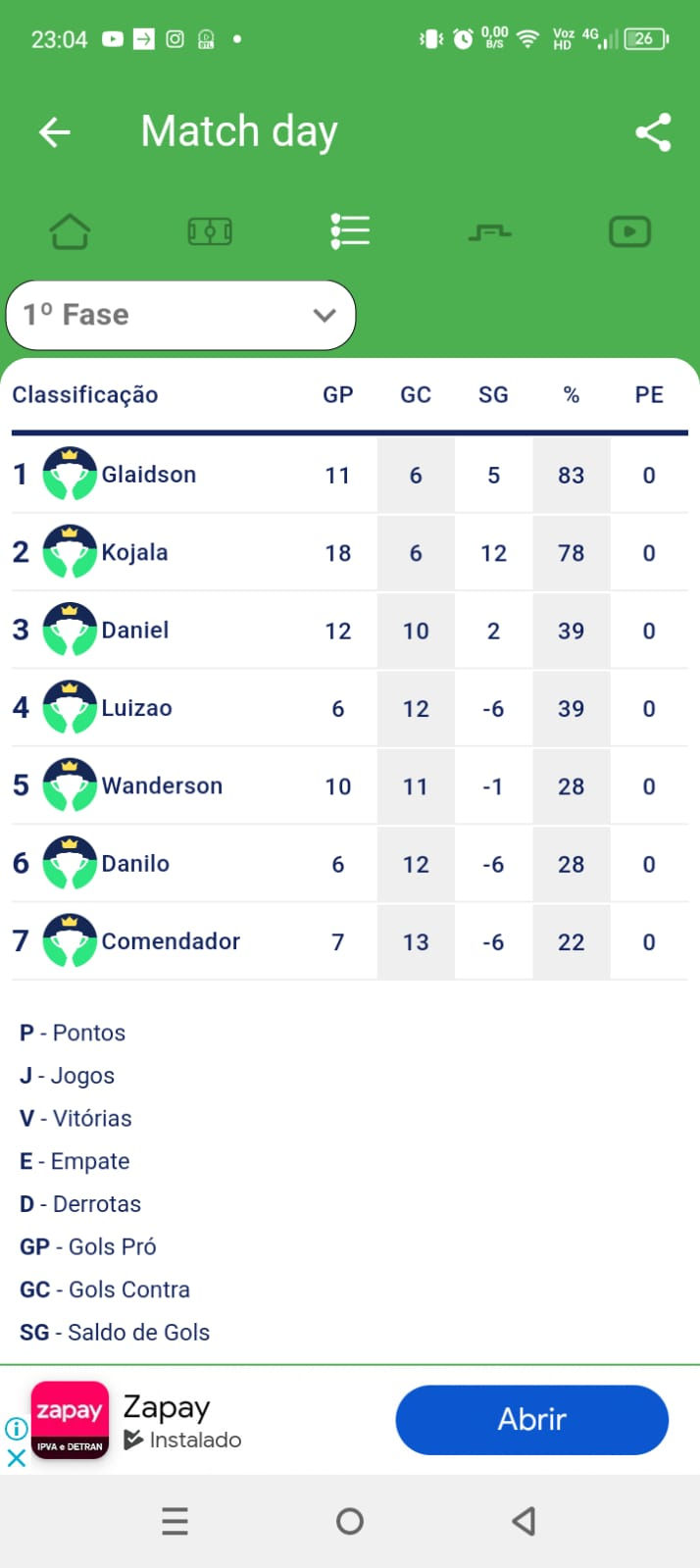
Task: Close the Zapay ad banner
Action: [x=16, y=1457]
